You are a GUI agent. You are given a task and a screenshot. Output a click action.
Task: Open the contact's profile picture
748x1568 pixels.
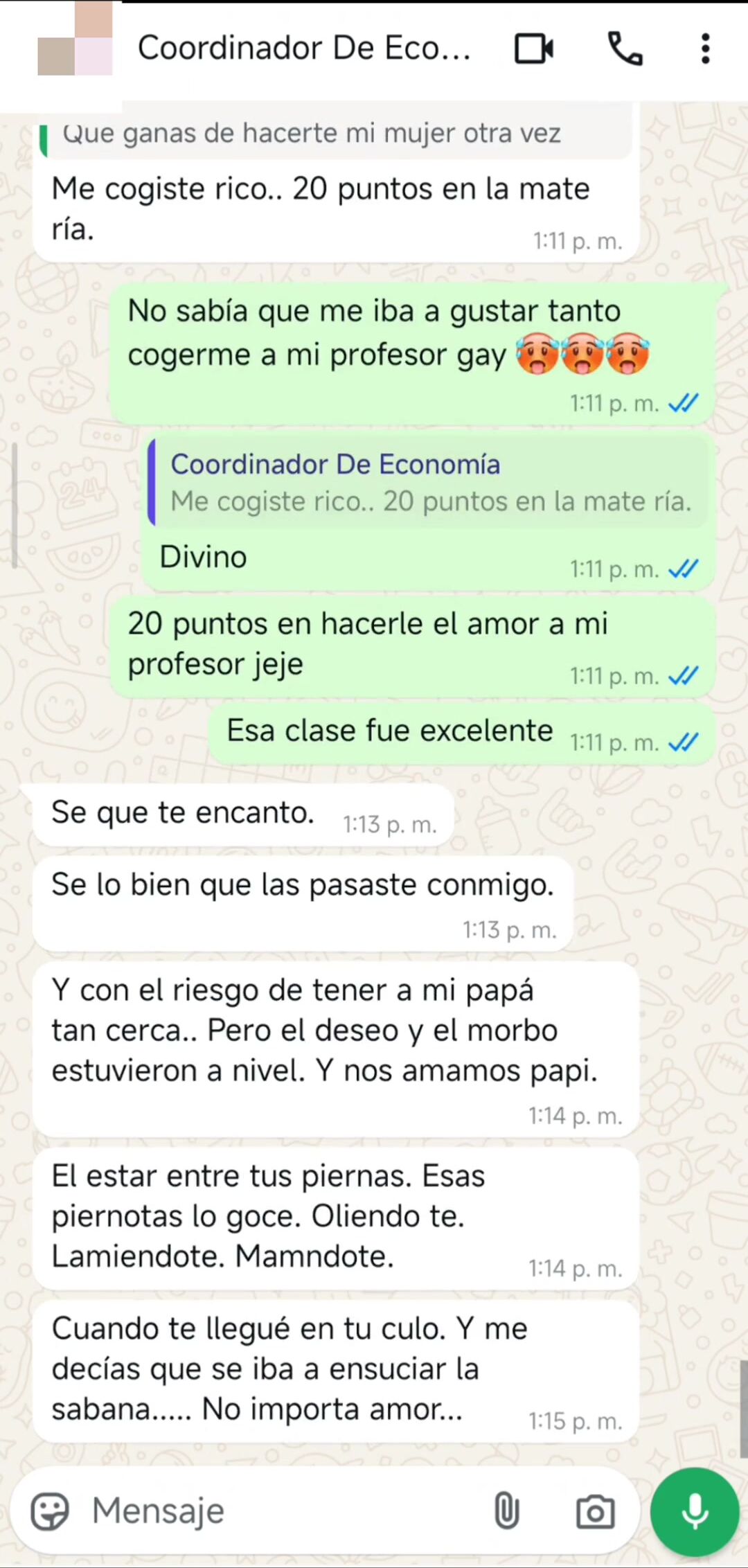click(75, 42)
